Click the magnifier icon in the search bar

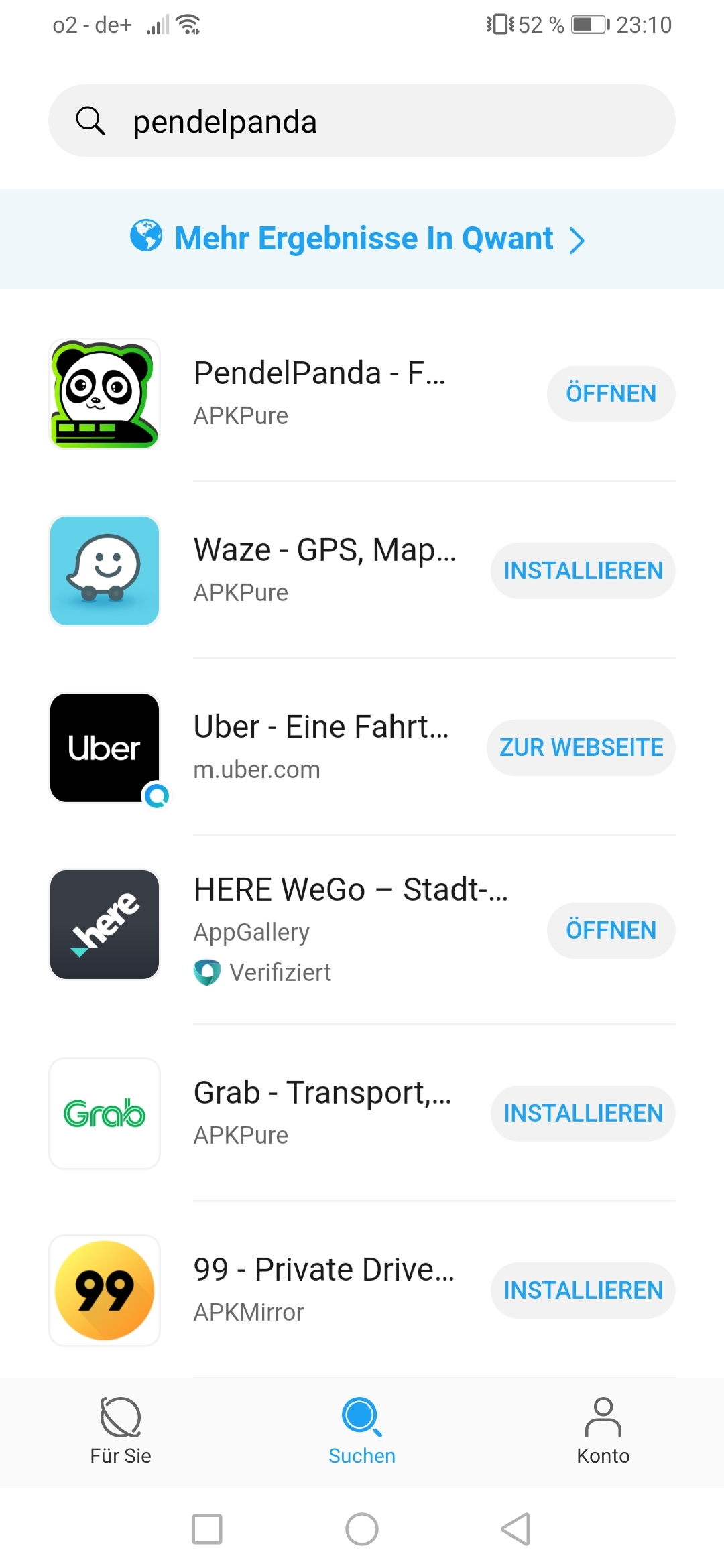[x=91, y=121]
